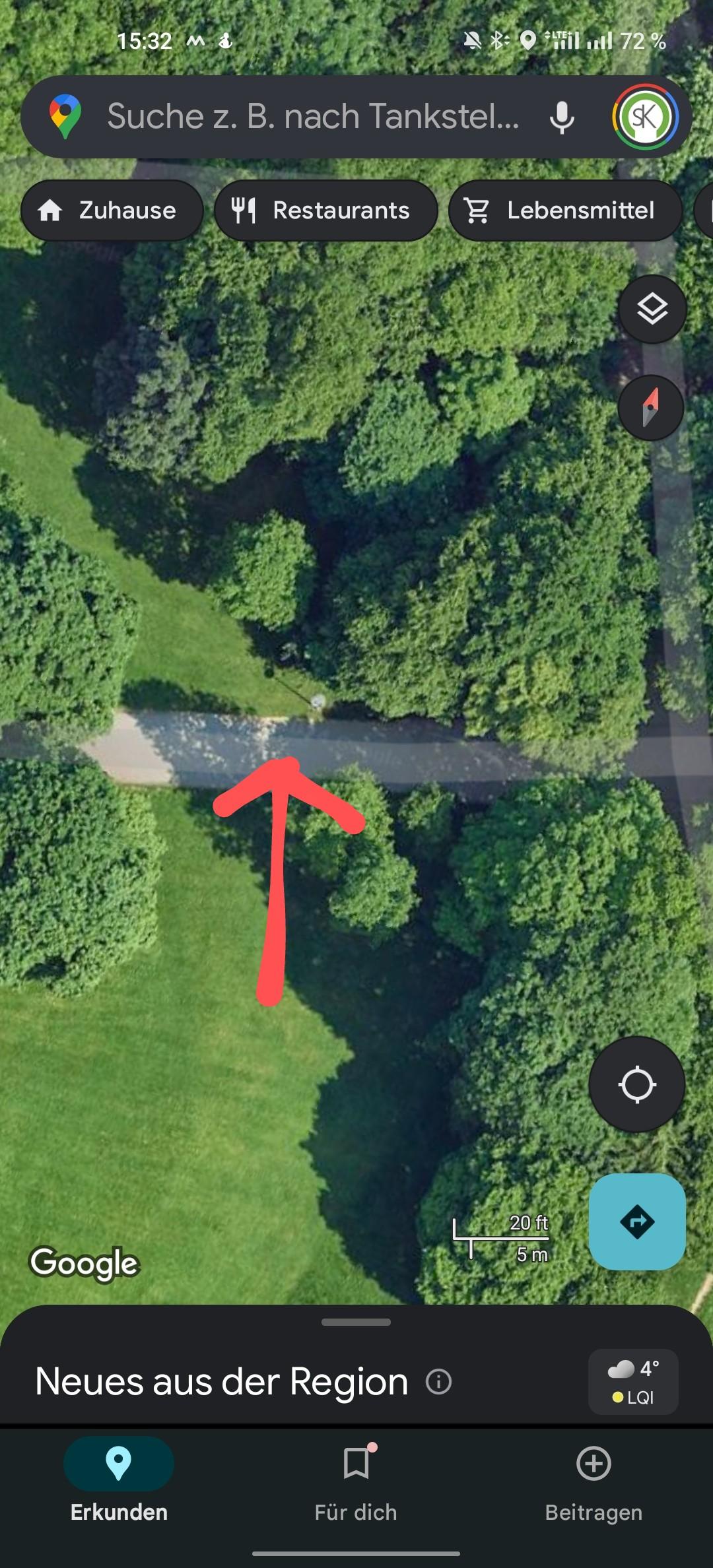
Task: Center the map on my location
Action: pyautogui.click(x=636, y=1084)
